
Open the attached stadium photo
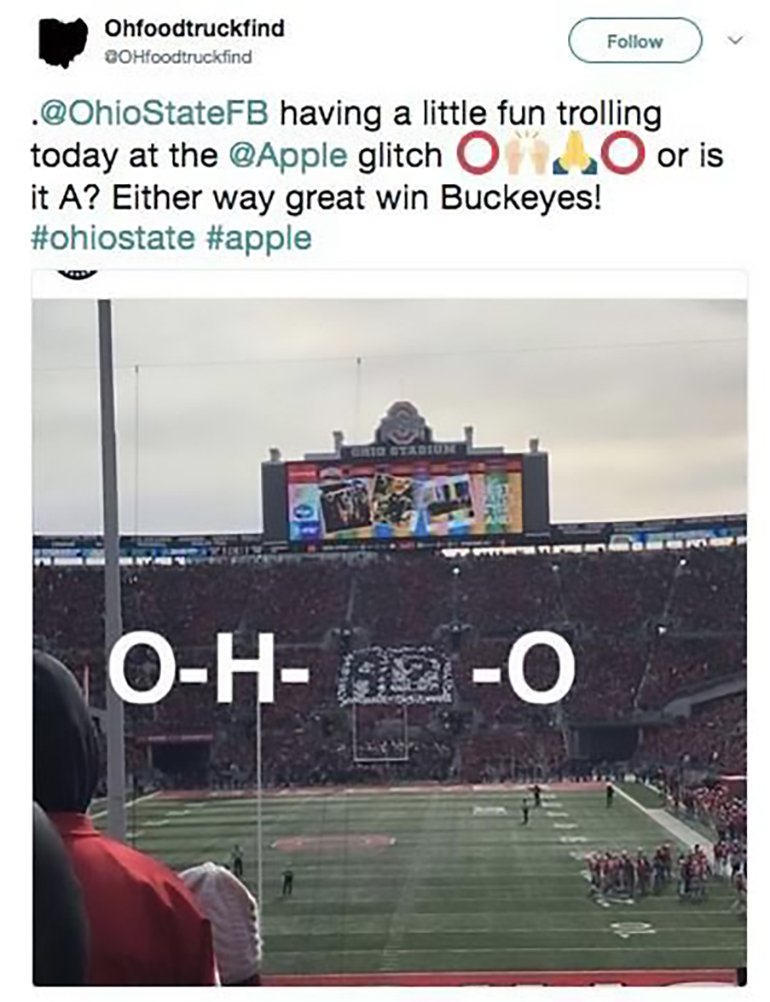pyautogui.click(x=390, y=640)
